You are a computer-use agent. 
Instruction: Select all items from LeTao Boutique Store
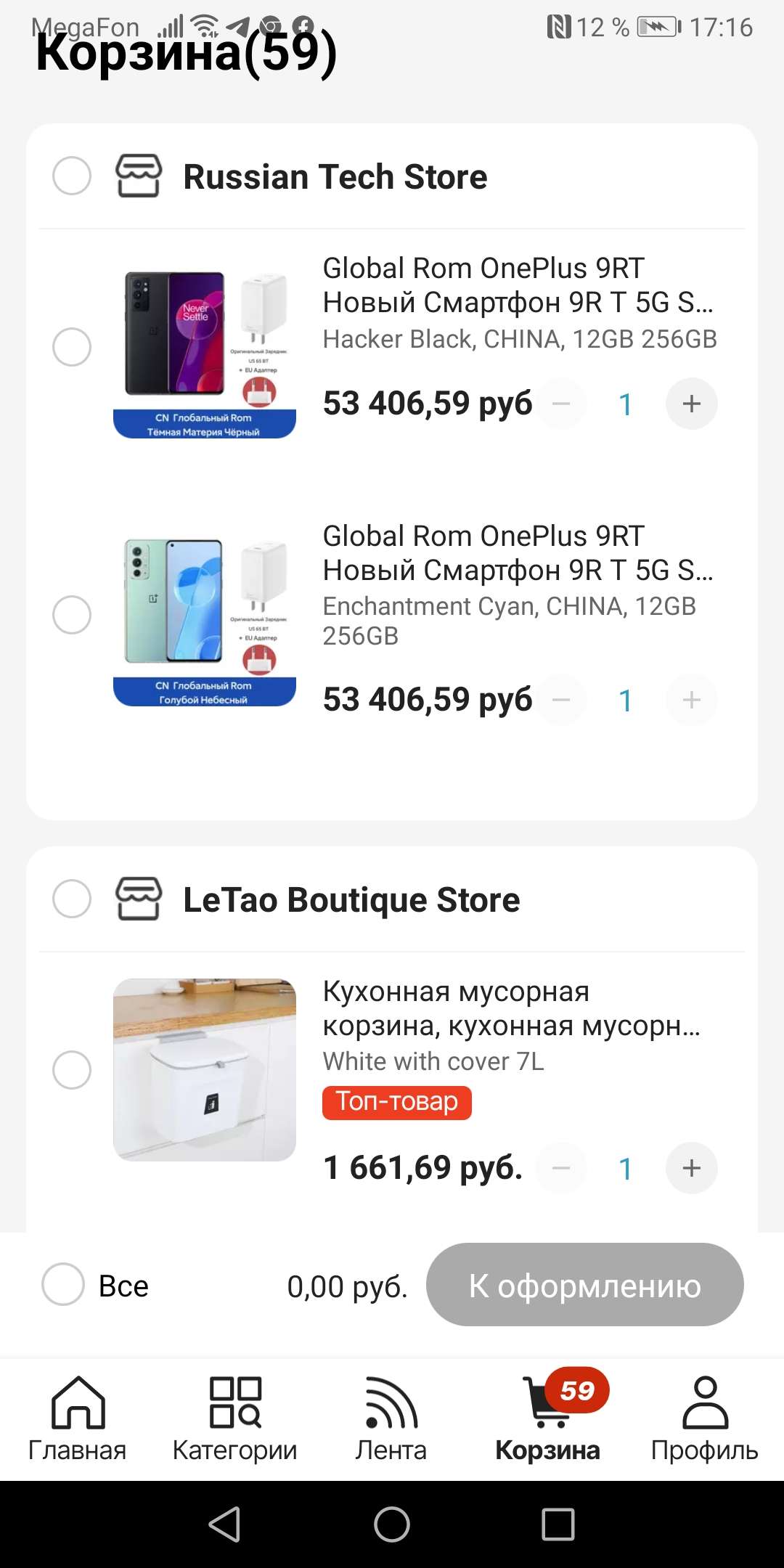click(72, 899)
